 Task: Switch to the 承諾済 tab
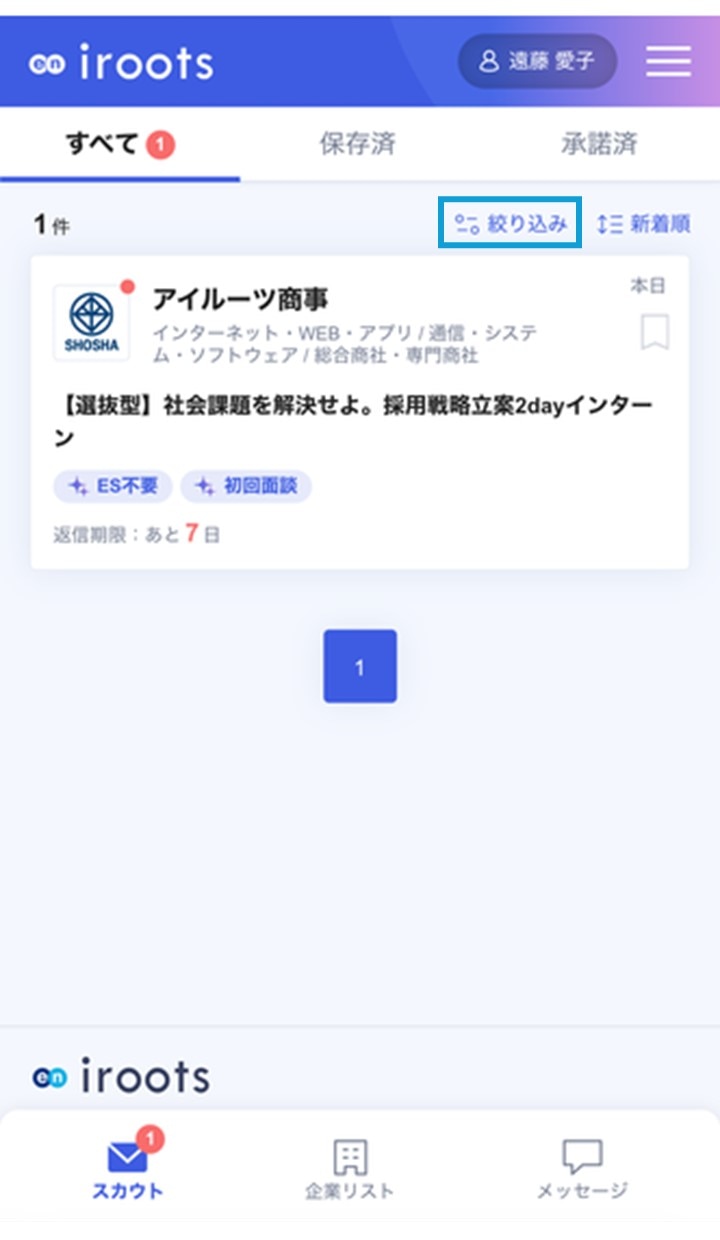coord(598,144)
